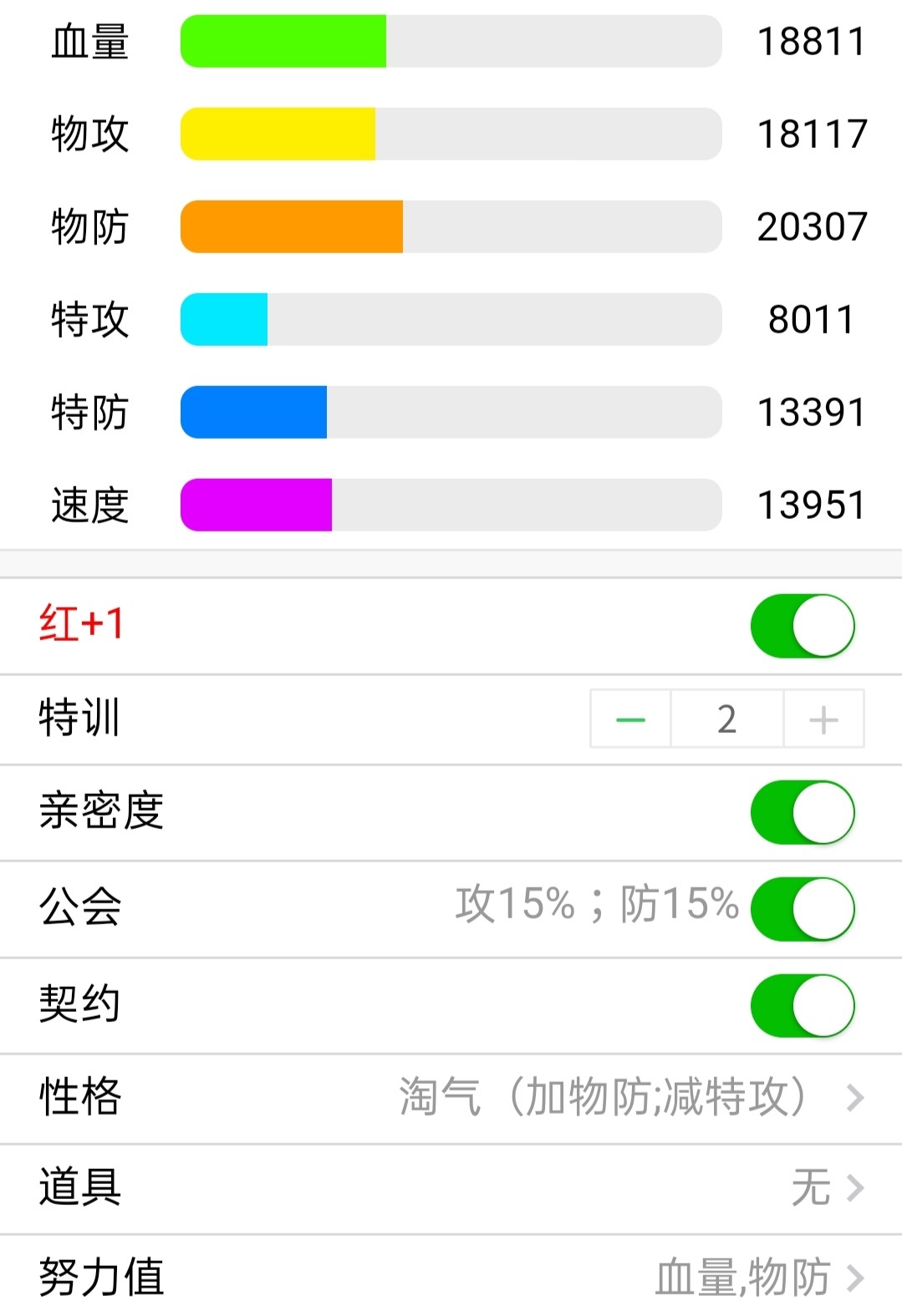Switch off the 契约 toggle
The height and width of the screenshot is (1316, 902).
coord(802,1005)
